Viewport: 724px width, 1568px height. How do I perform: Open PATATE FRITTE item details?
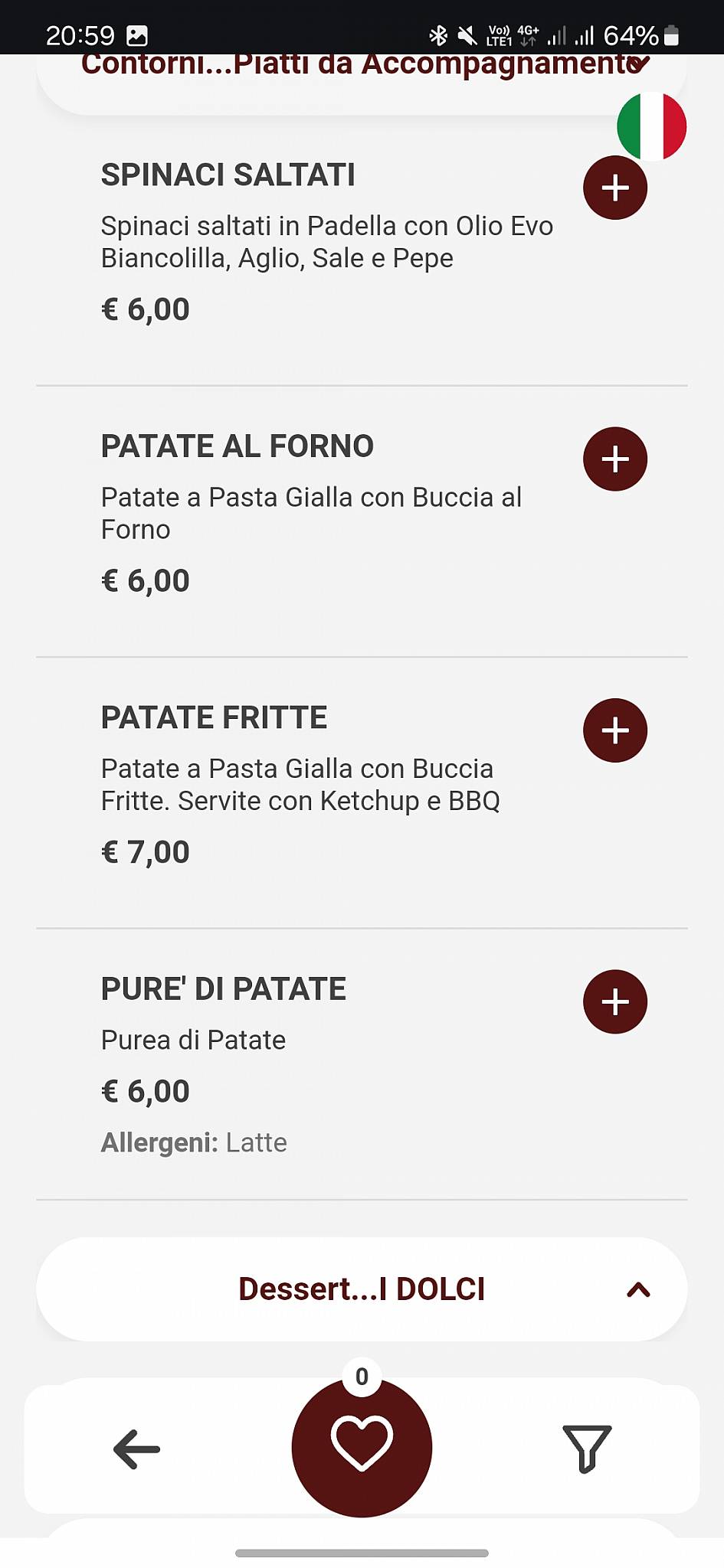coord(214,717)
